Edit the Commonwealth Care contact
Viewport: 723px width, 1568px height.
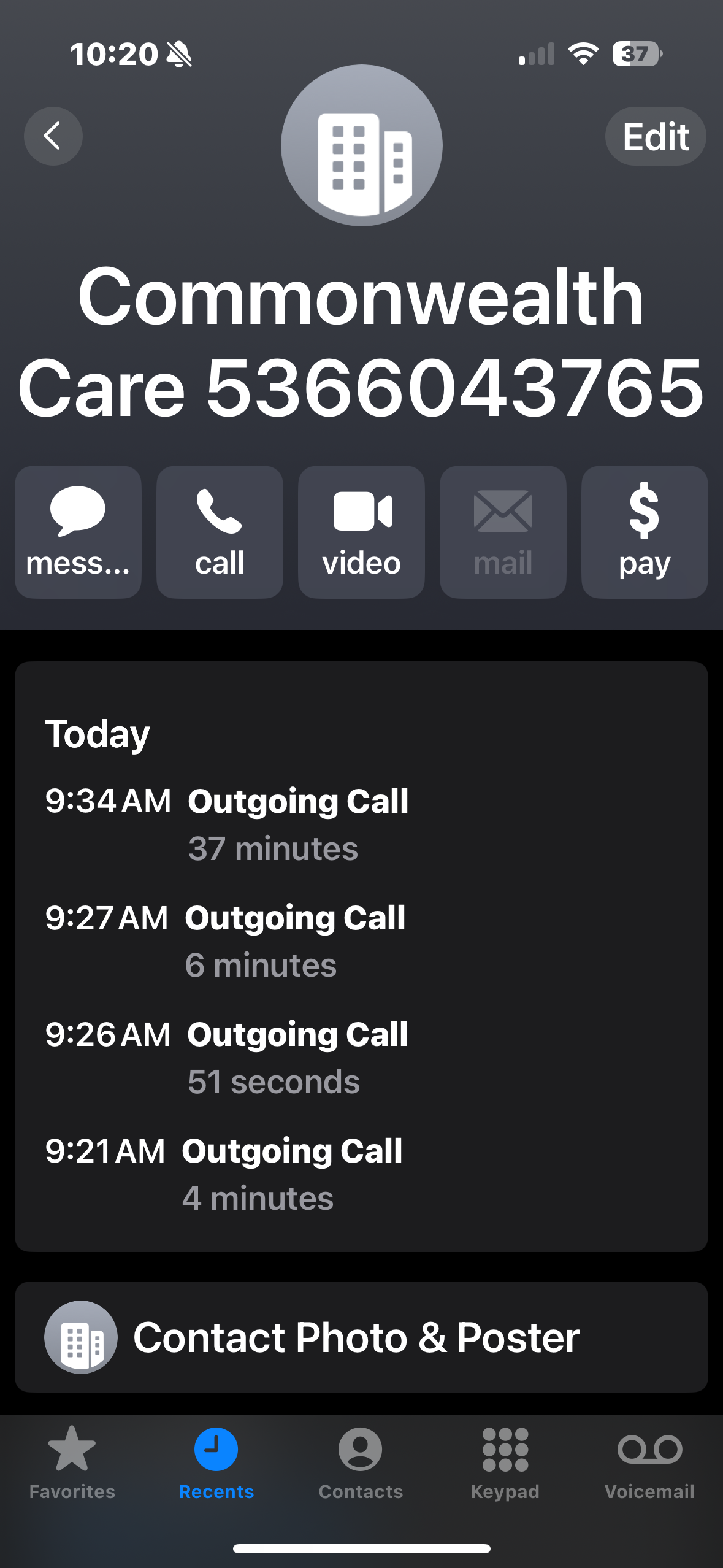pyautogui.click(x=656, y=136)
